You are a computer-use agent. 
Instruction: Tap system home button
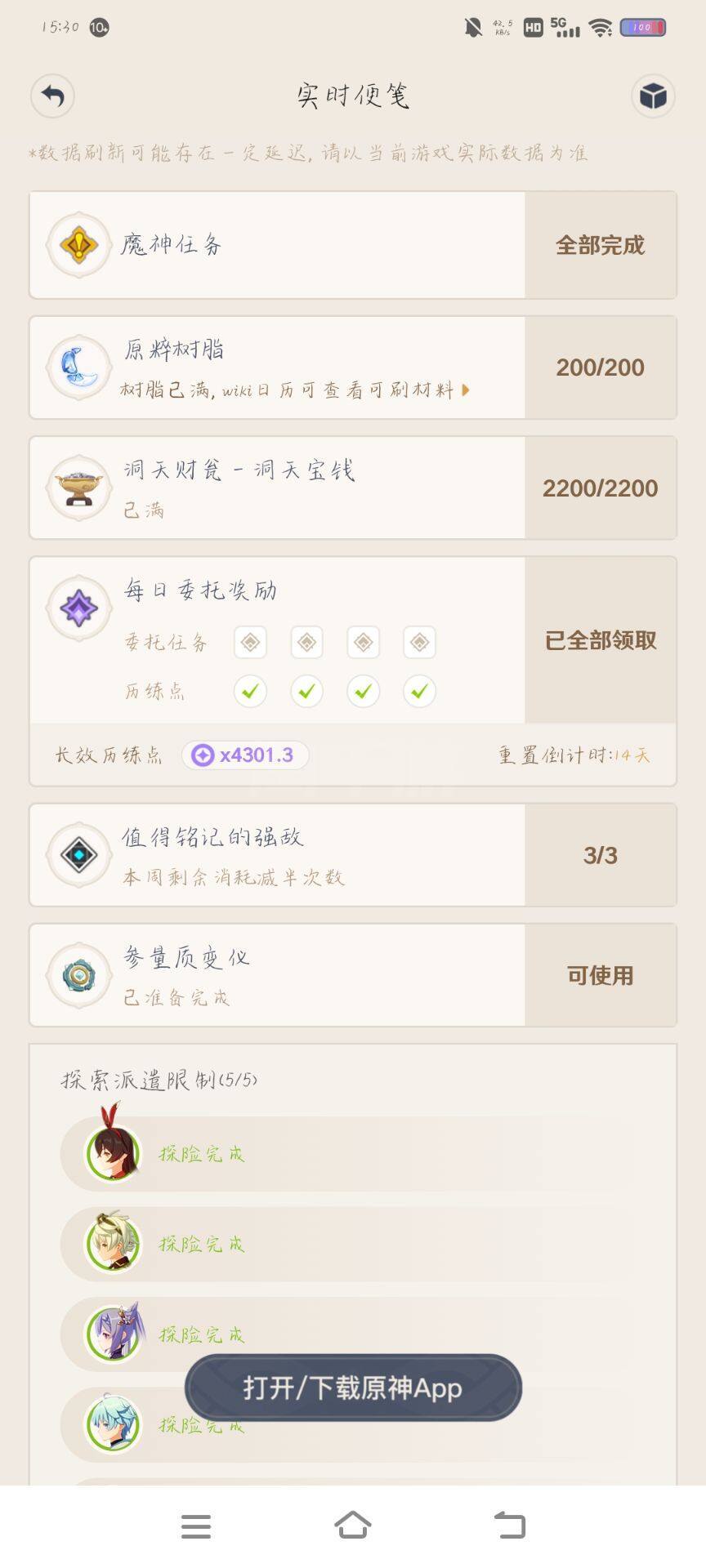click(x=353, y=1525)
